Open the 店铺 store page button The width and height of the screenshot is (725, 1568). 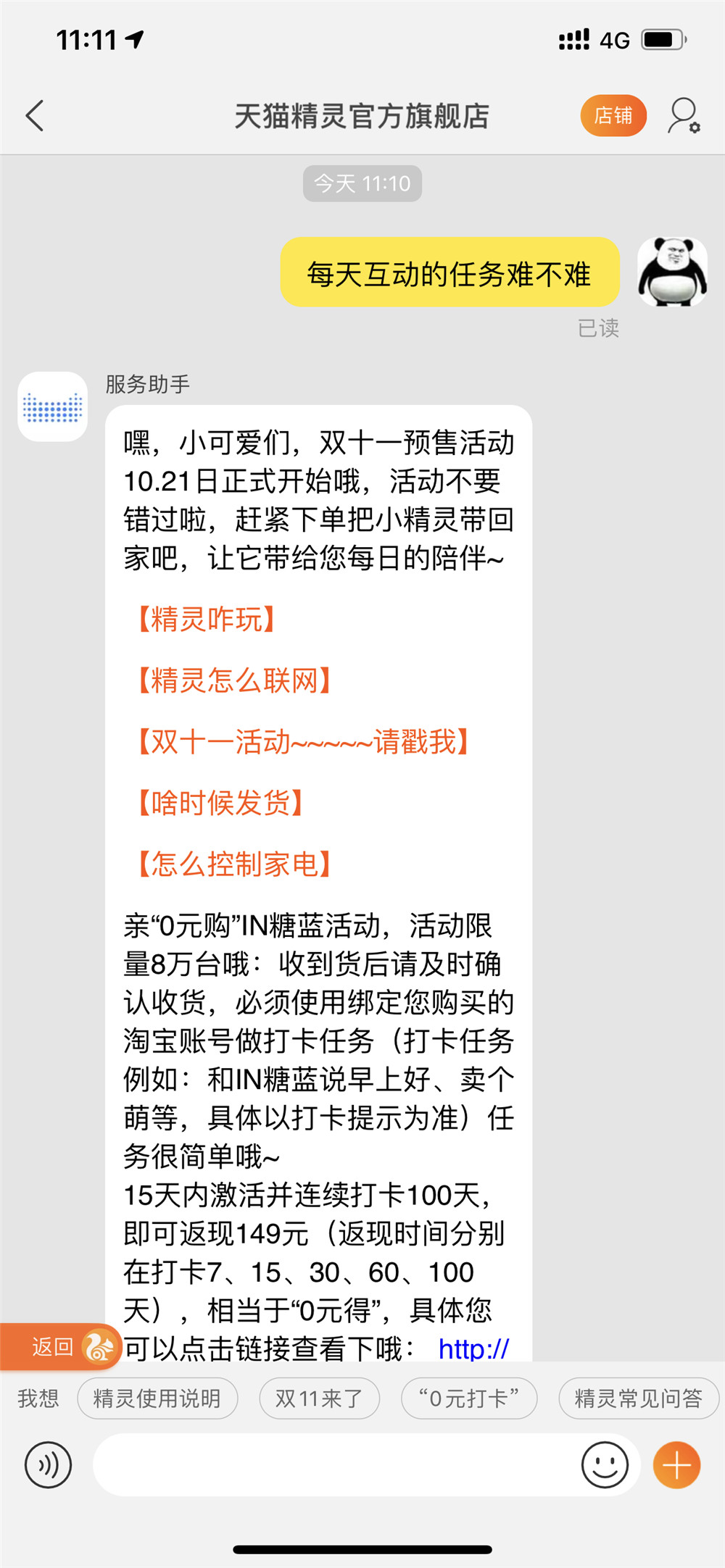click(613, 116)
